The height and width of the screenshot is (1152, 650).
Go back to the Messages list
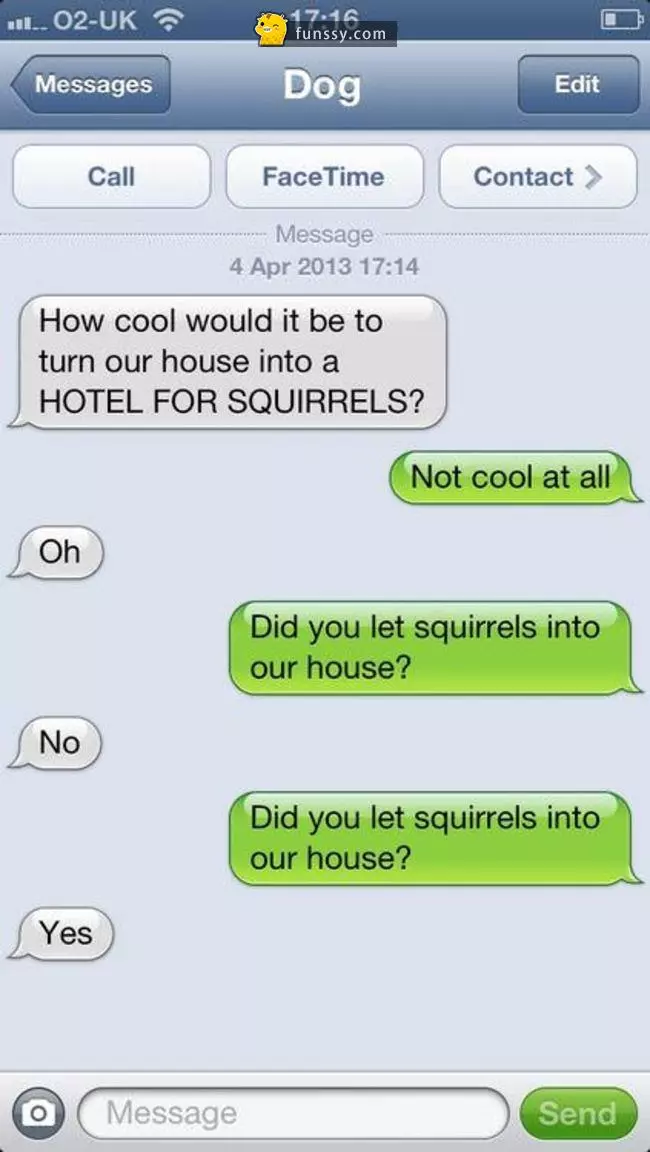91,85
